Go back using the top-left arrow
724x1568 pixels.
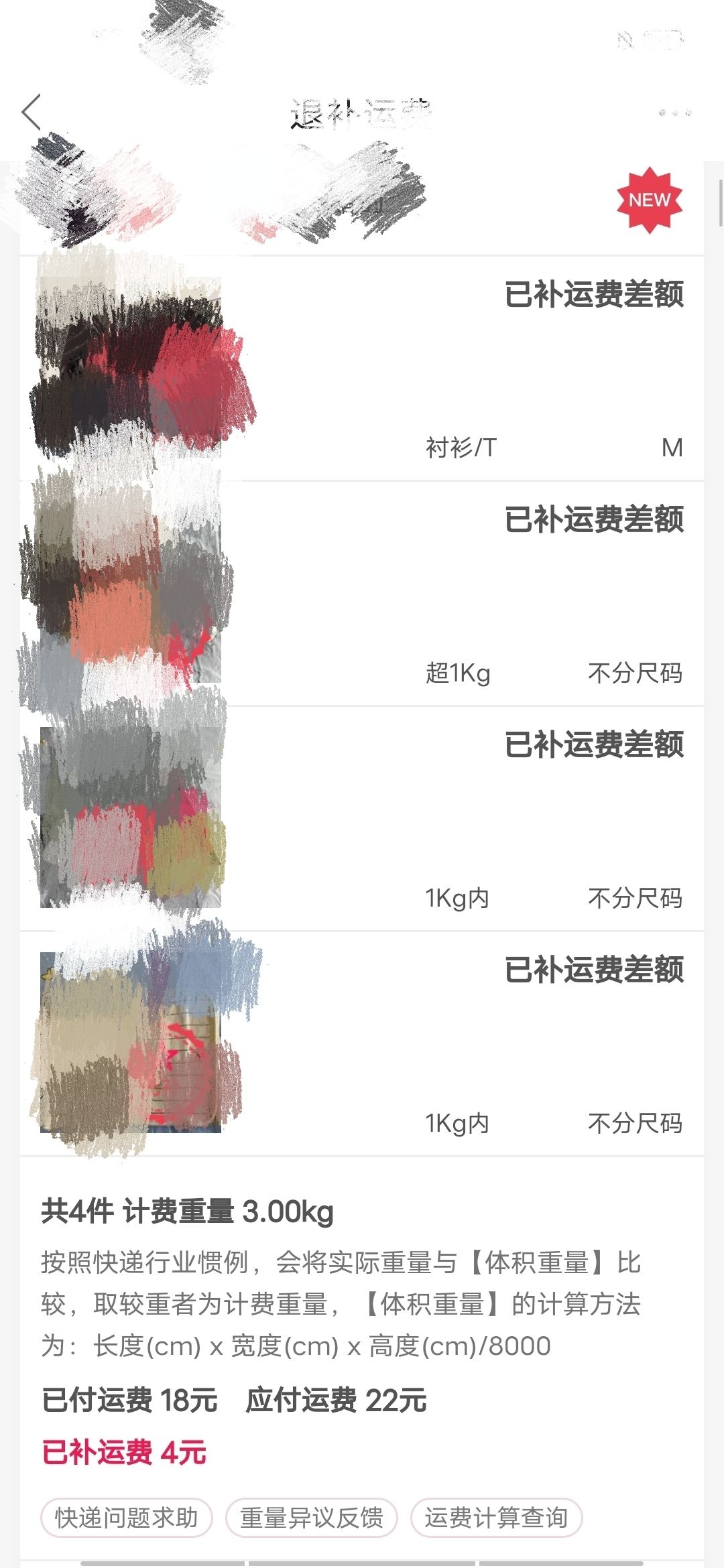click(32, 112)
